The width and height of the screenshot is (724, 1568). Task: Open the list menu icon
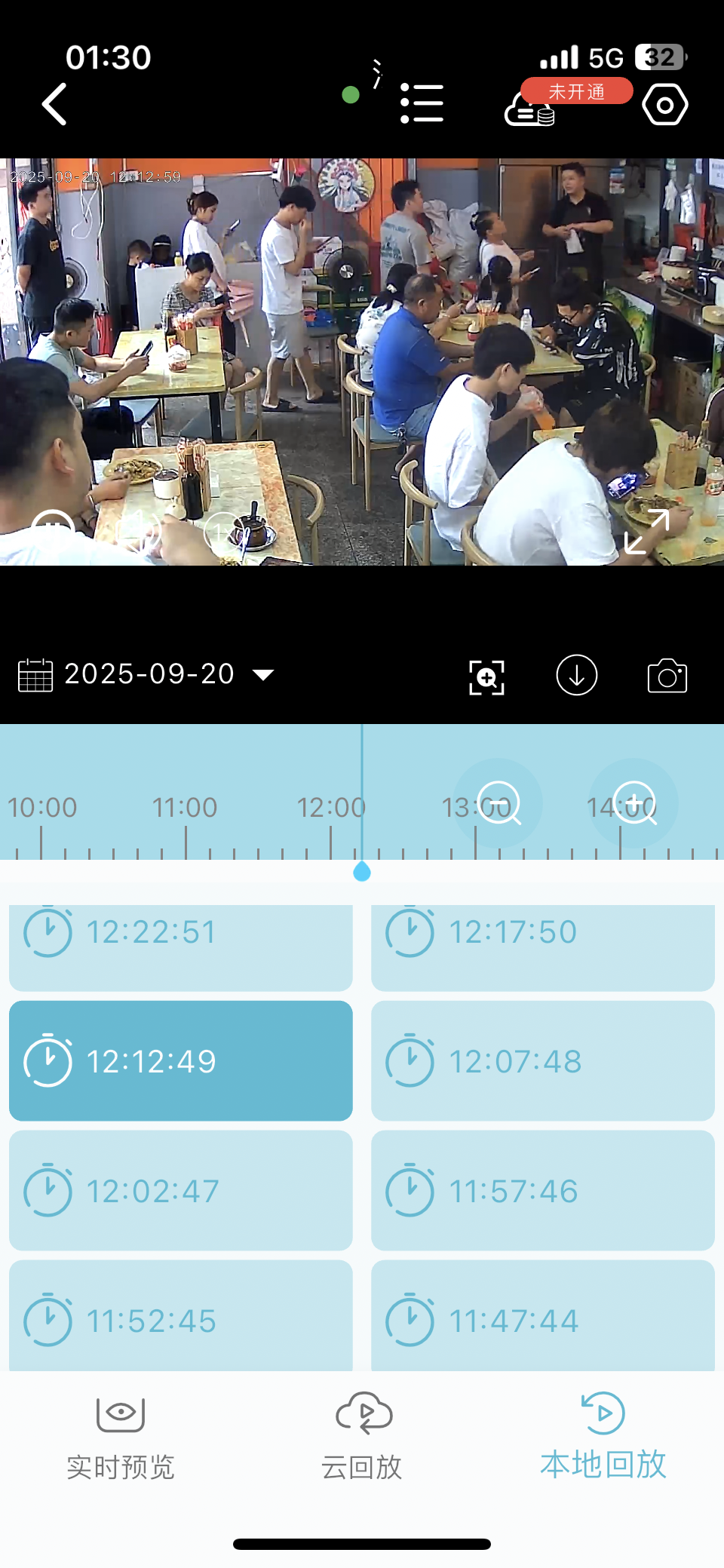pos(422,103)
